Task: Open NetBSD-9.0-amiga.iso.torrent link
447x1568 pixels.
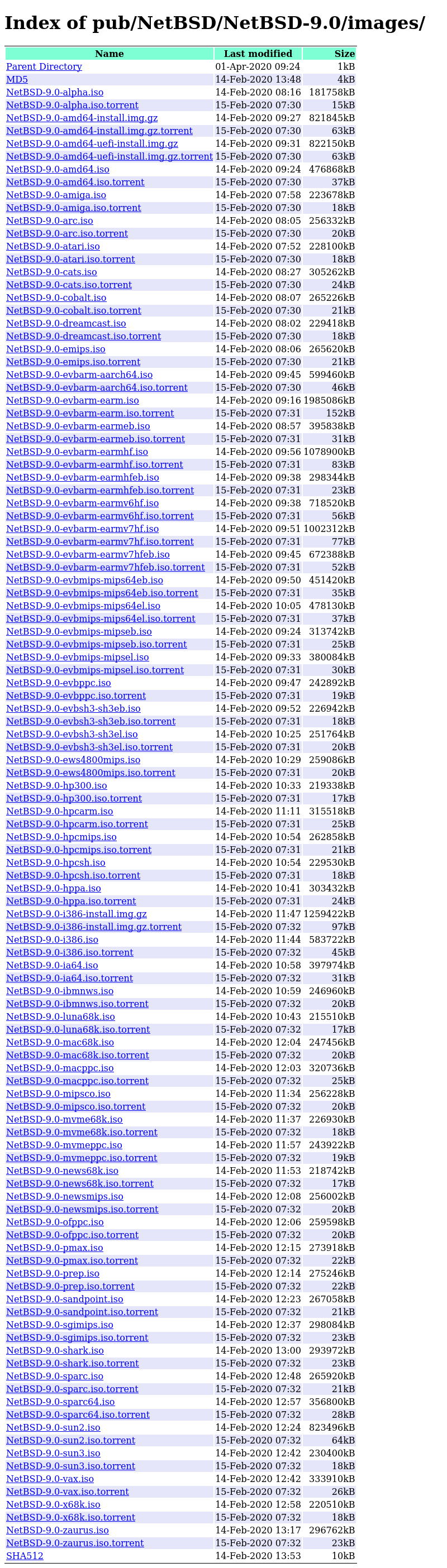Action: tap(74, 208)
